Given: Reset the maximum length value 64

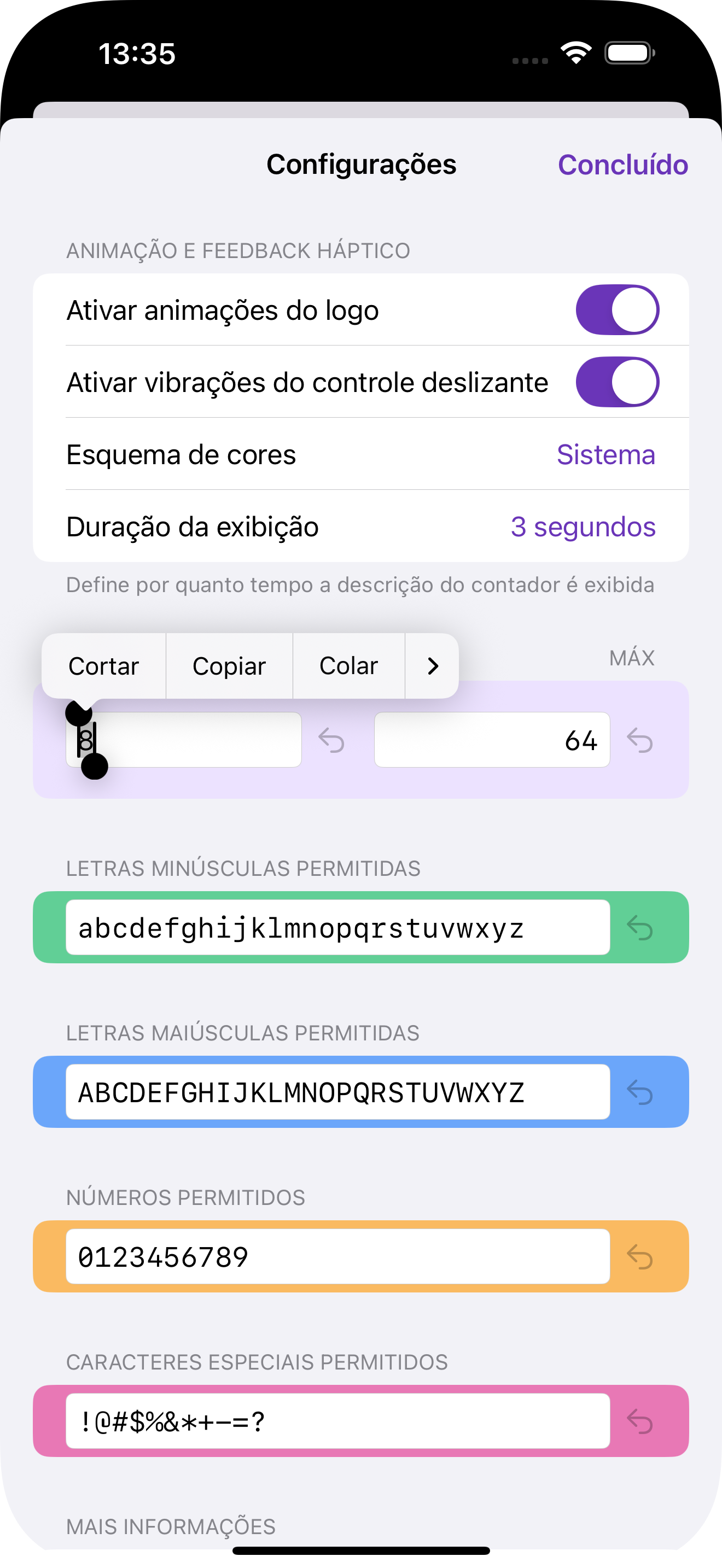Looking at the screenshot, I should pyautogui.click(x=639, y=740).
